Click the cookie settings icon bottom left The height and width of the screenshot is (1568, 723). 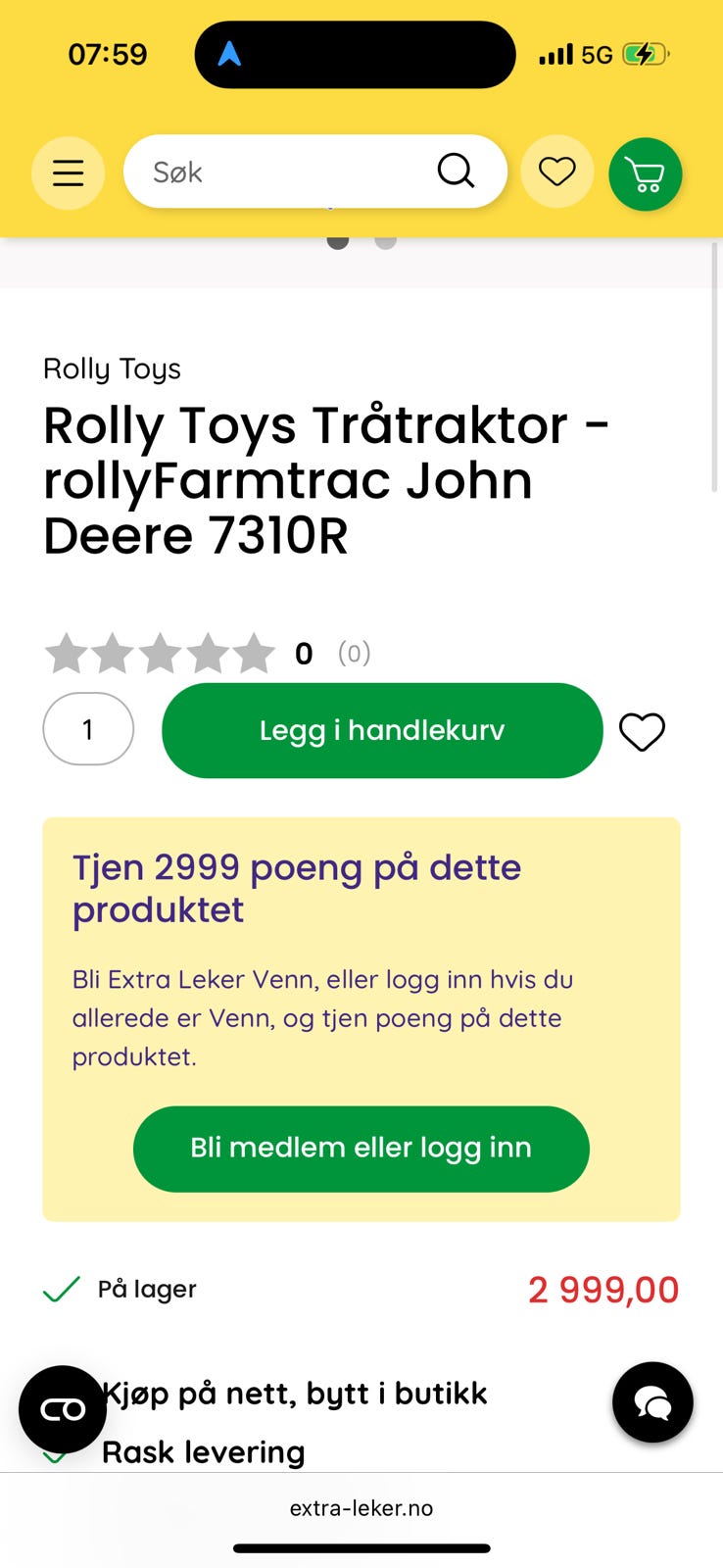[62, 1408]
